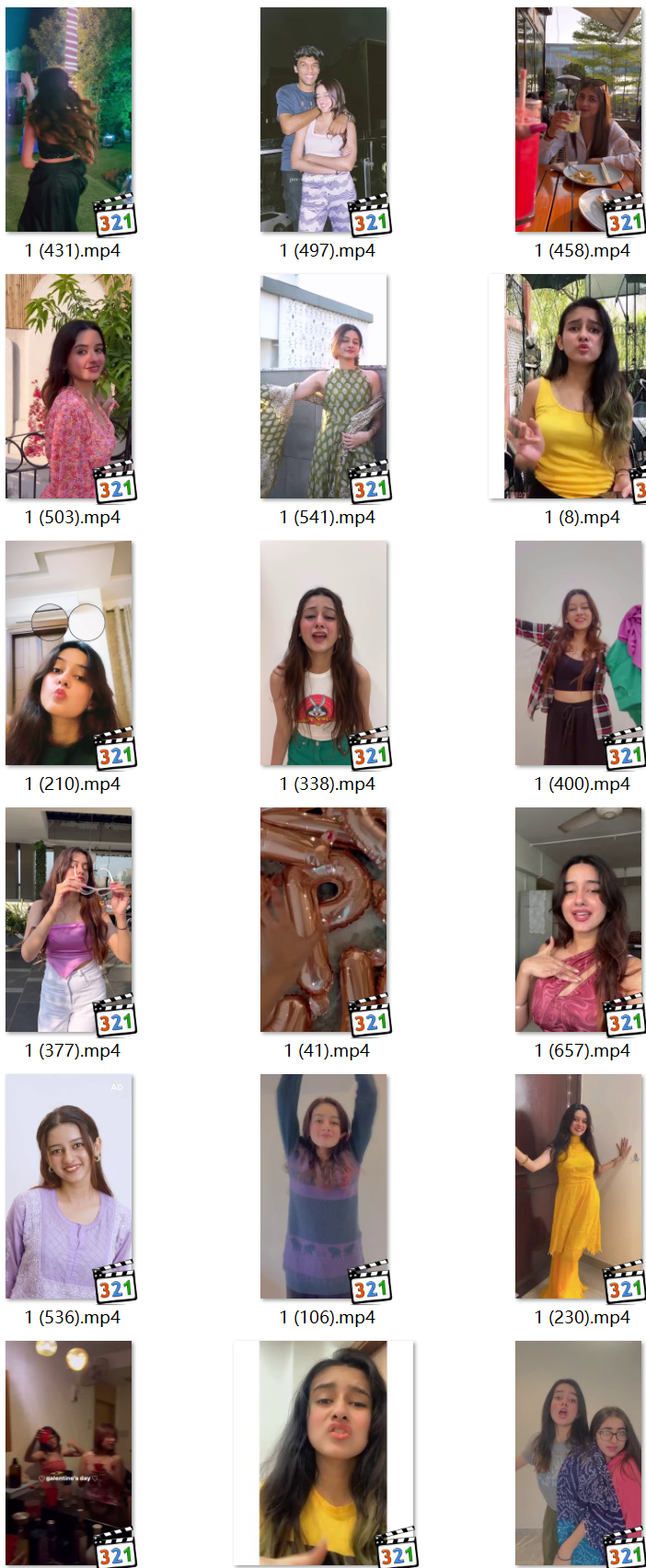
Task: Open video file 1 (497).mp4
Action: [324, 120]
